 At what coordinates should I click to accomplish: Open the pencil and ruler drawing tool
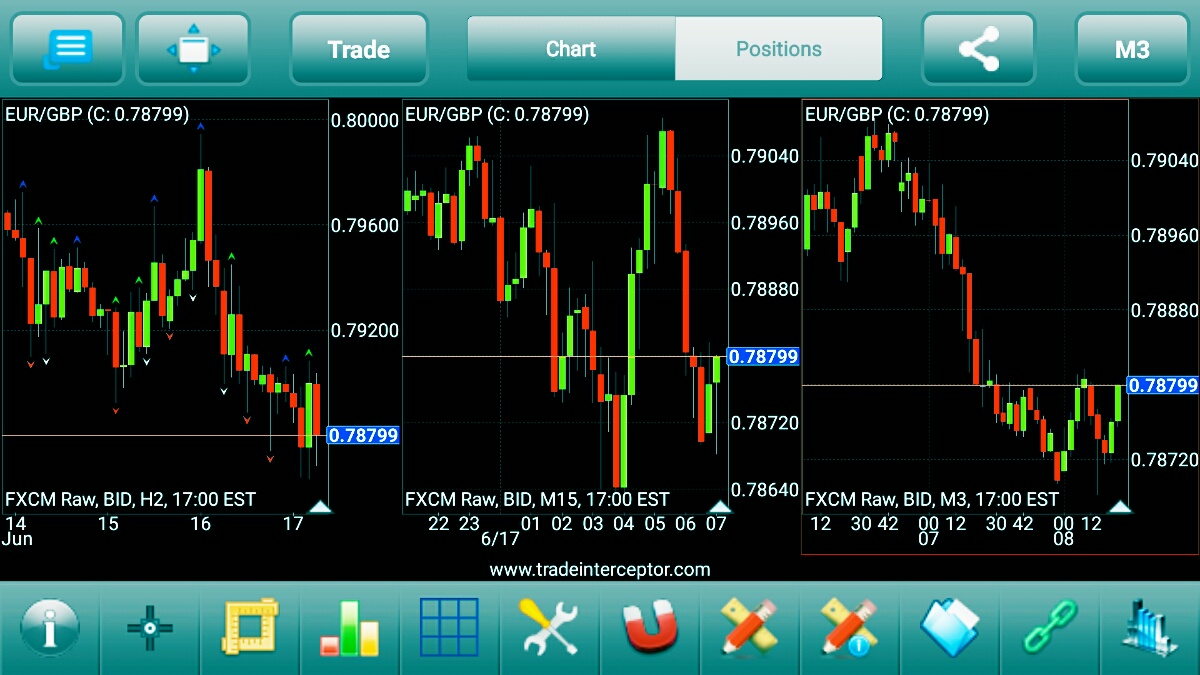[750, 629]
